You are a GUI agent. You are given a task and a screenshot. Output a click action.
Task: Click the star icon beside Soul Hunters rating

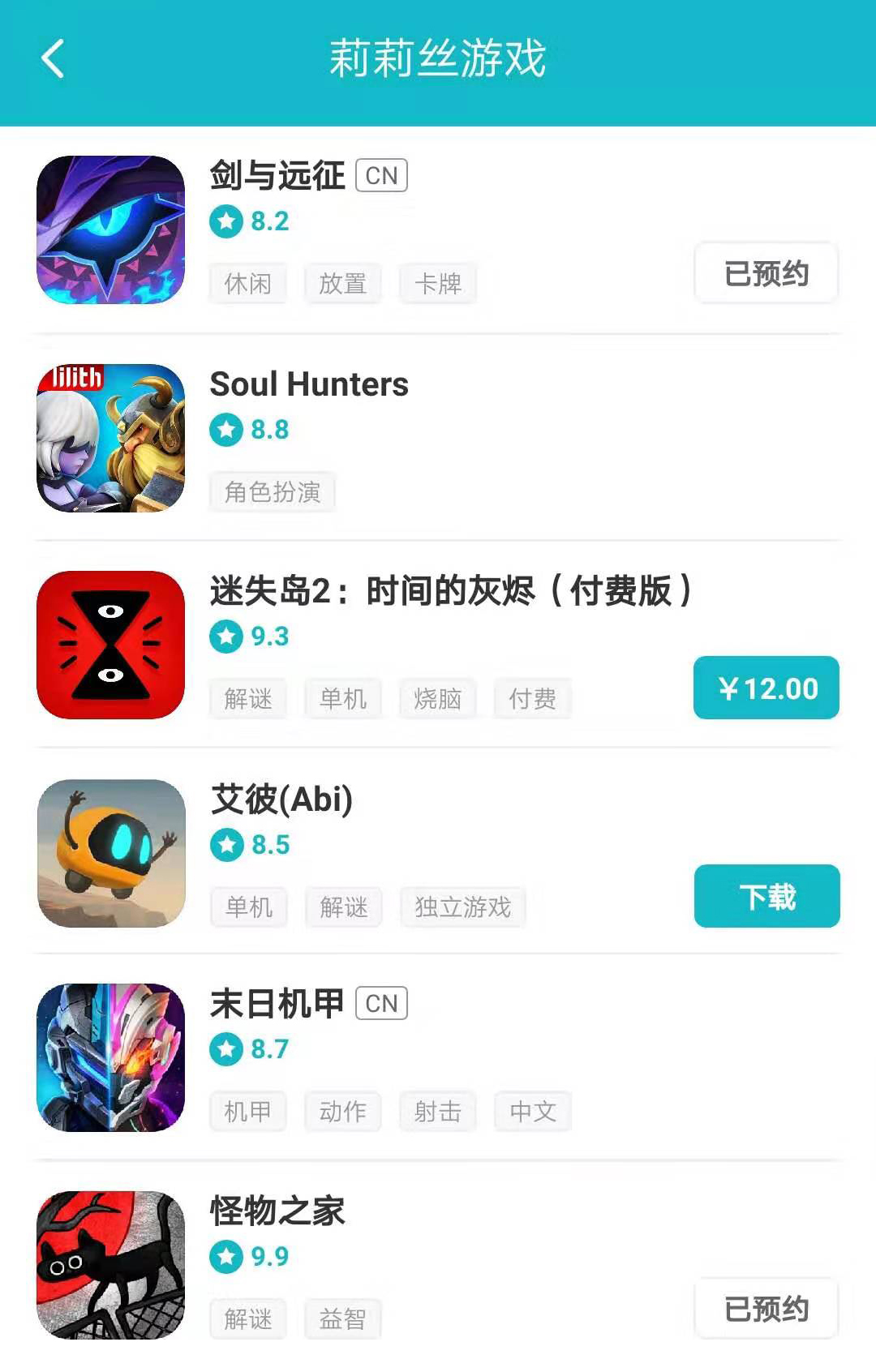tap(225, 430)
